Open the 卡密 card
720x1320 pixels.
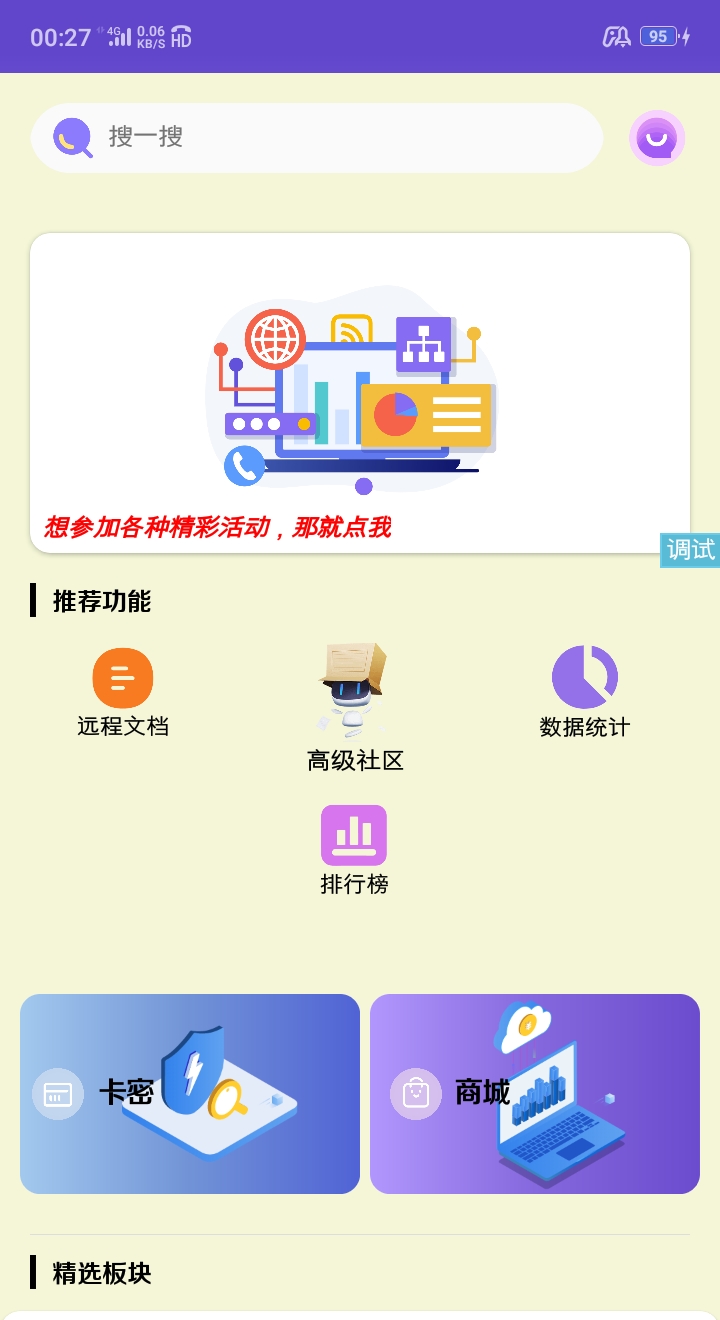click(x=190, y=1094)
